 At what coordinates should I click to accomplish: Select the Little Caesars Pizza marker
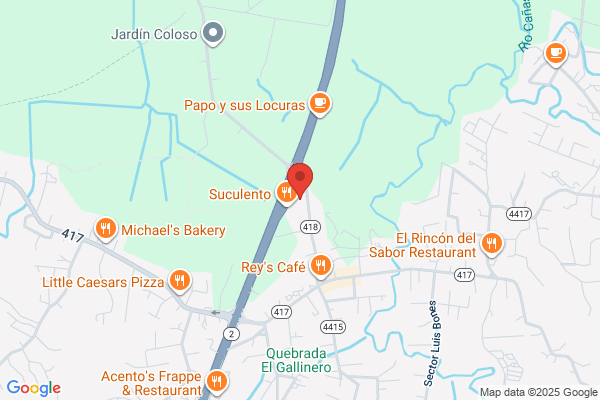[179, 281]
